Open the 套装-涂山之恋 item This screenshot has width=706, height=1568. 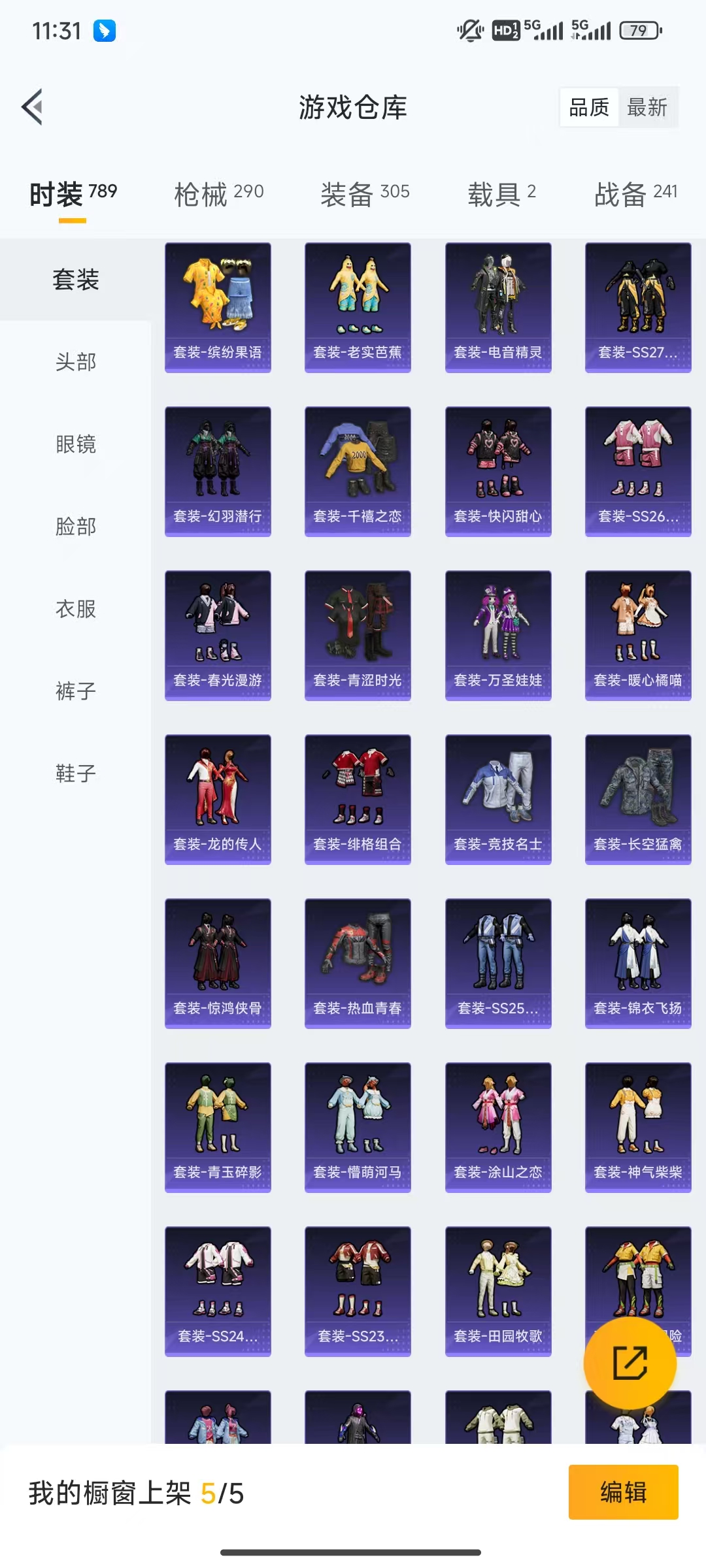[498, 1127]
